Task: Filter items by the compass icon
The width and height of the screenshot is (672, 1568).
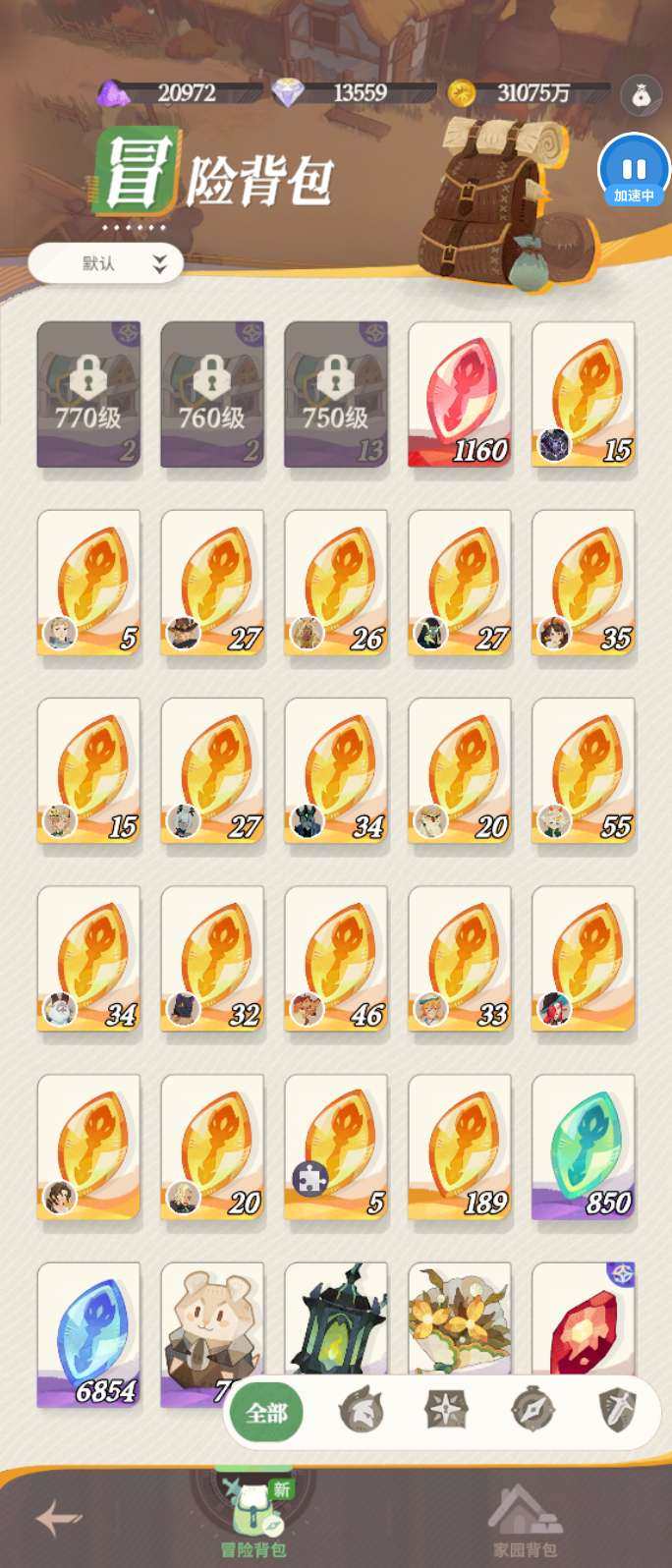Action: pyautogui.click(x=533, y=1412)
